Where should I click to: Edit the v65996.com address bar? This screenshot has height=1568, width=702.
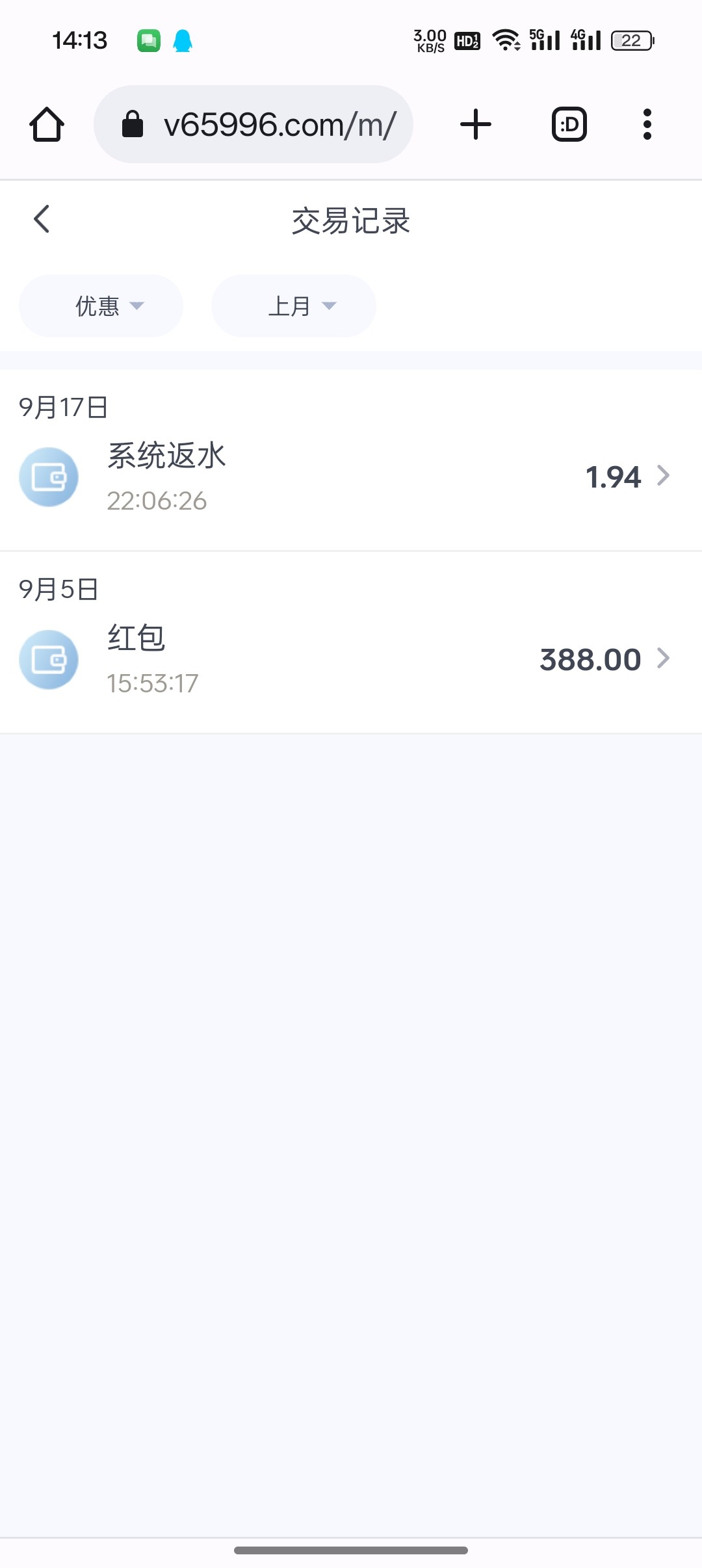[x=253, y=124]
